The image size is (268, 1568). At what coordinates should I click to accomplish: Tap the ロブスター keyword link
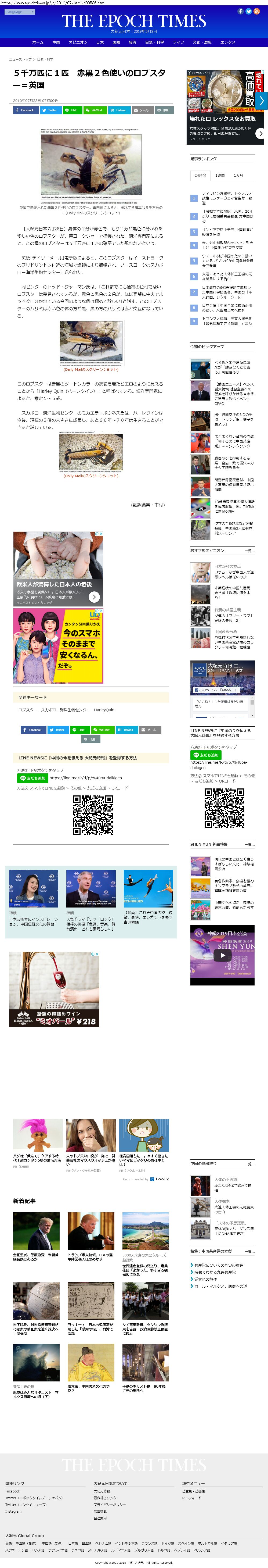pyautogui.click(x=27, y=710)
